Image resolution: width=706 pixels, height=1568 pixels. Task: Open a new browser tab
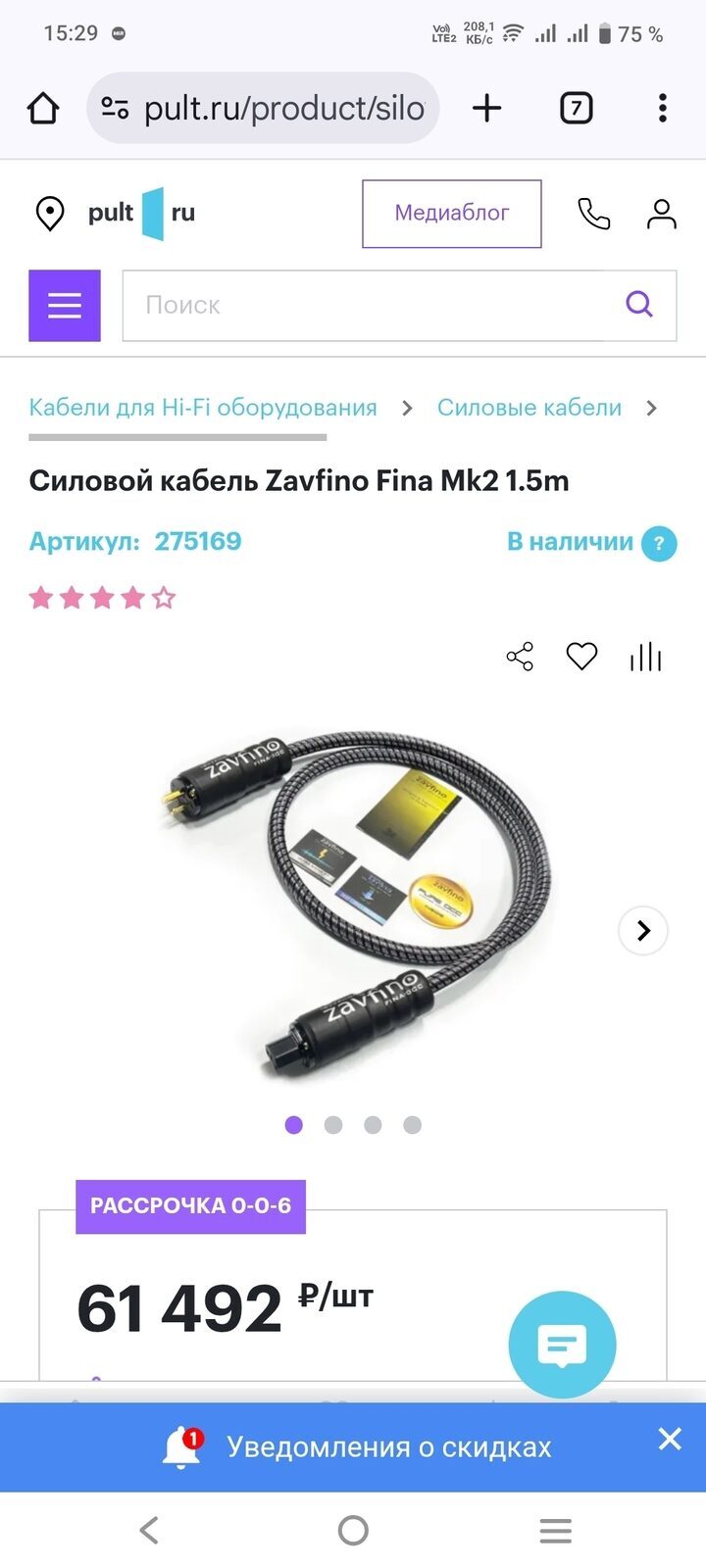pyautogui.click(x=486, y=108)
